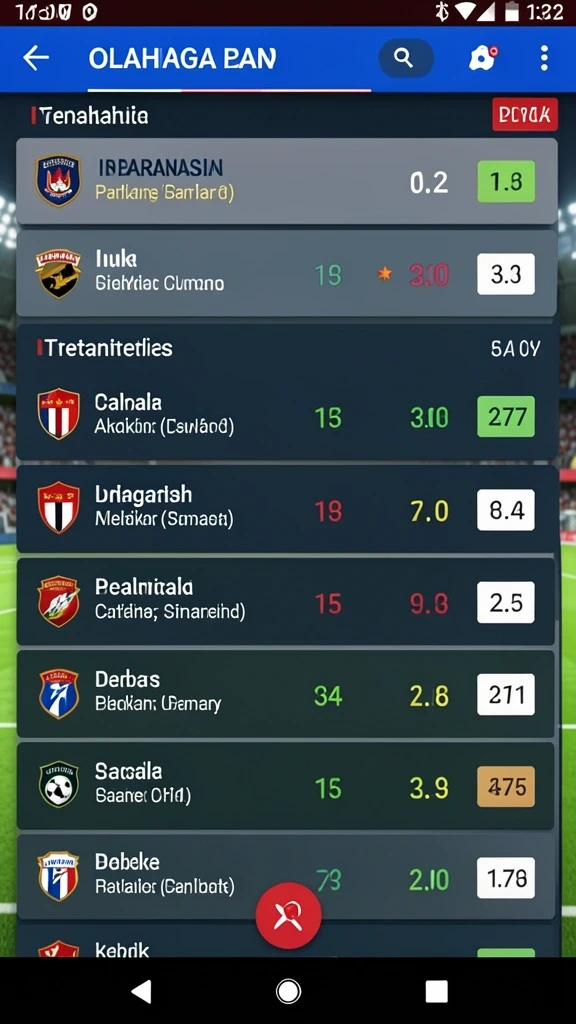576x1024 pixels.
Task: Tap the red floating action button
Action: pos(288,916)
